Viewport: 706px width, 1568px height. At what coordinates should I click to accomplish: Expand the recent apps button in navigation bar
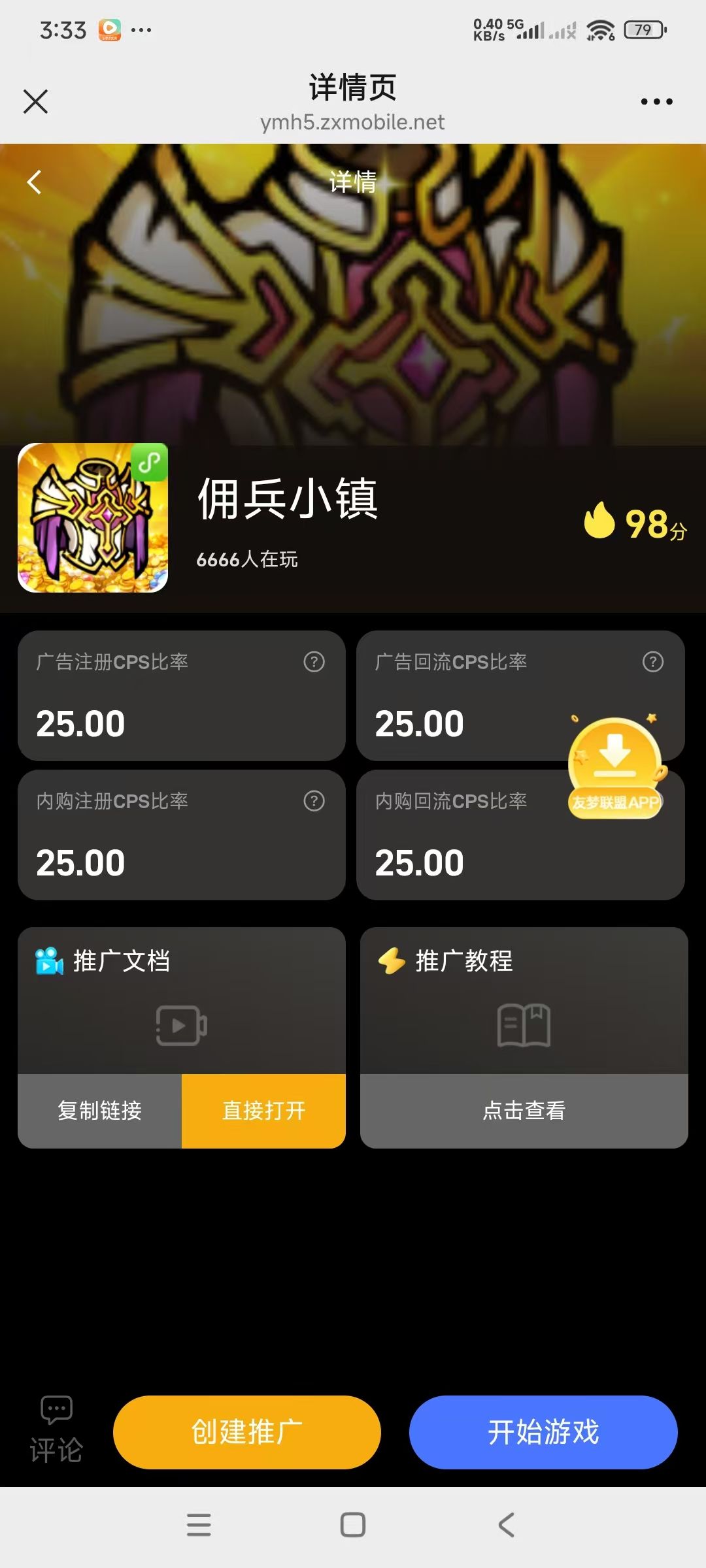coord(199,1524)
